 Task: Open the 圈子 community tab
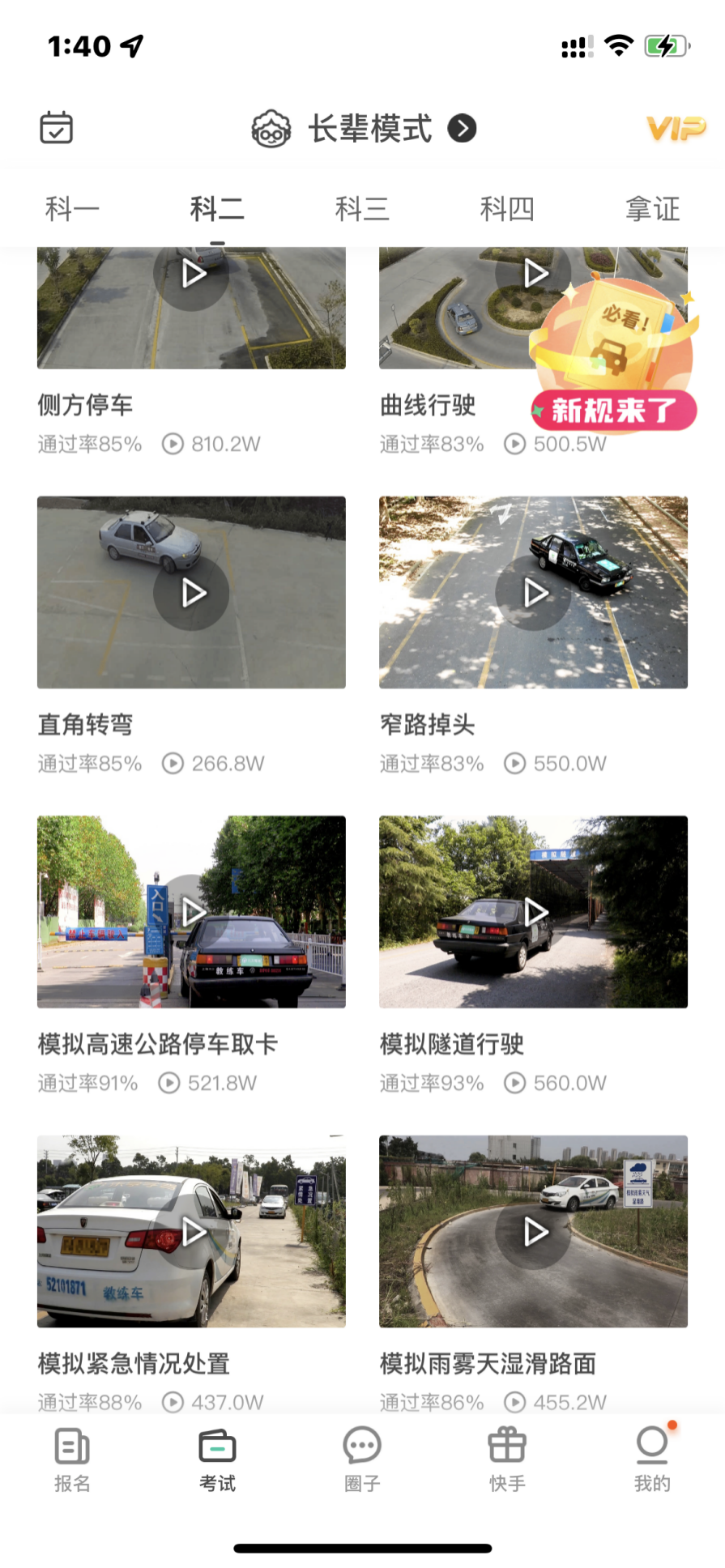tap(362, 1459)
